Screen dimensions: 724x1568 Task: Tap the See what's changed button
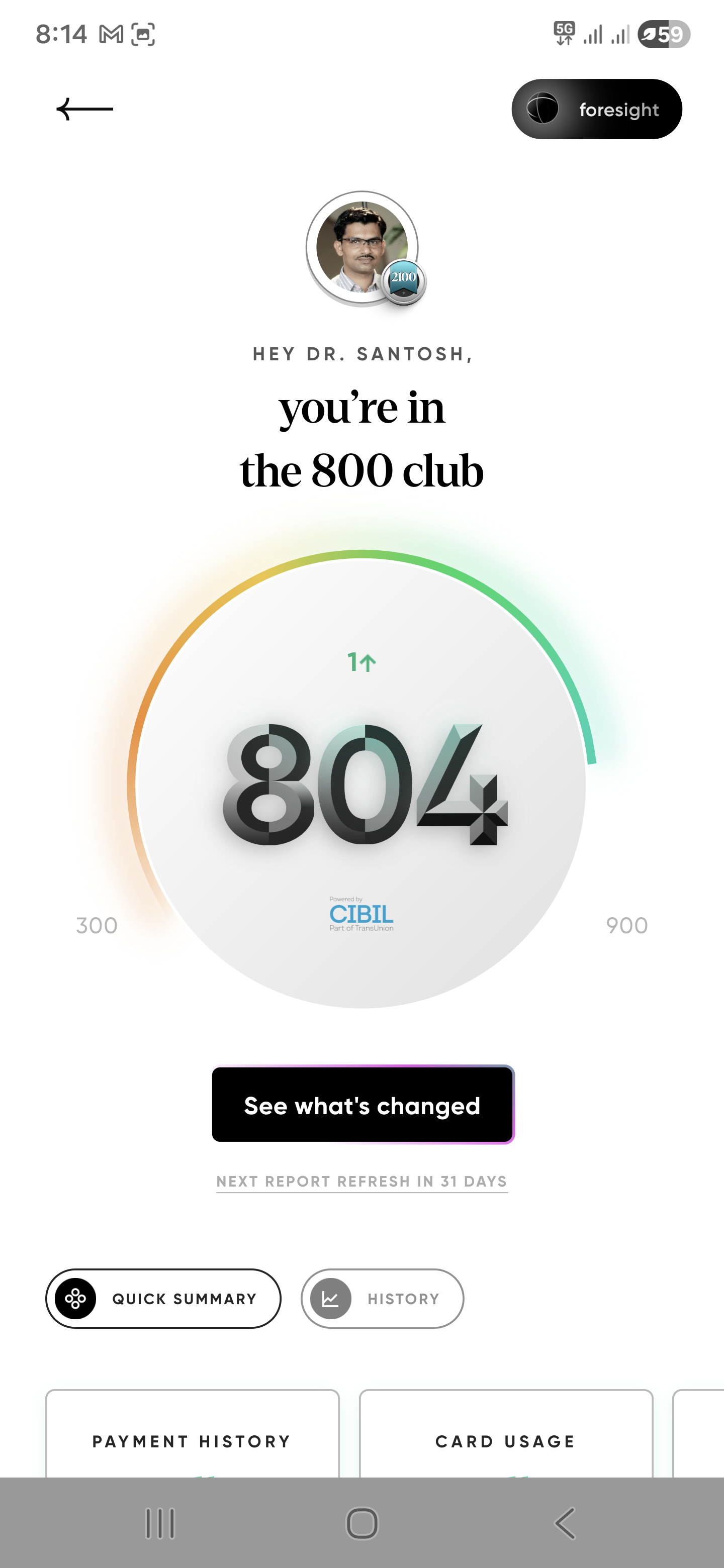pyautogui.click(x=363, y=1105)
